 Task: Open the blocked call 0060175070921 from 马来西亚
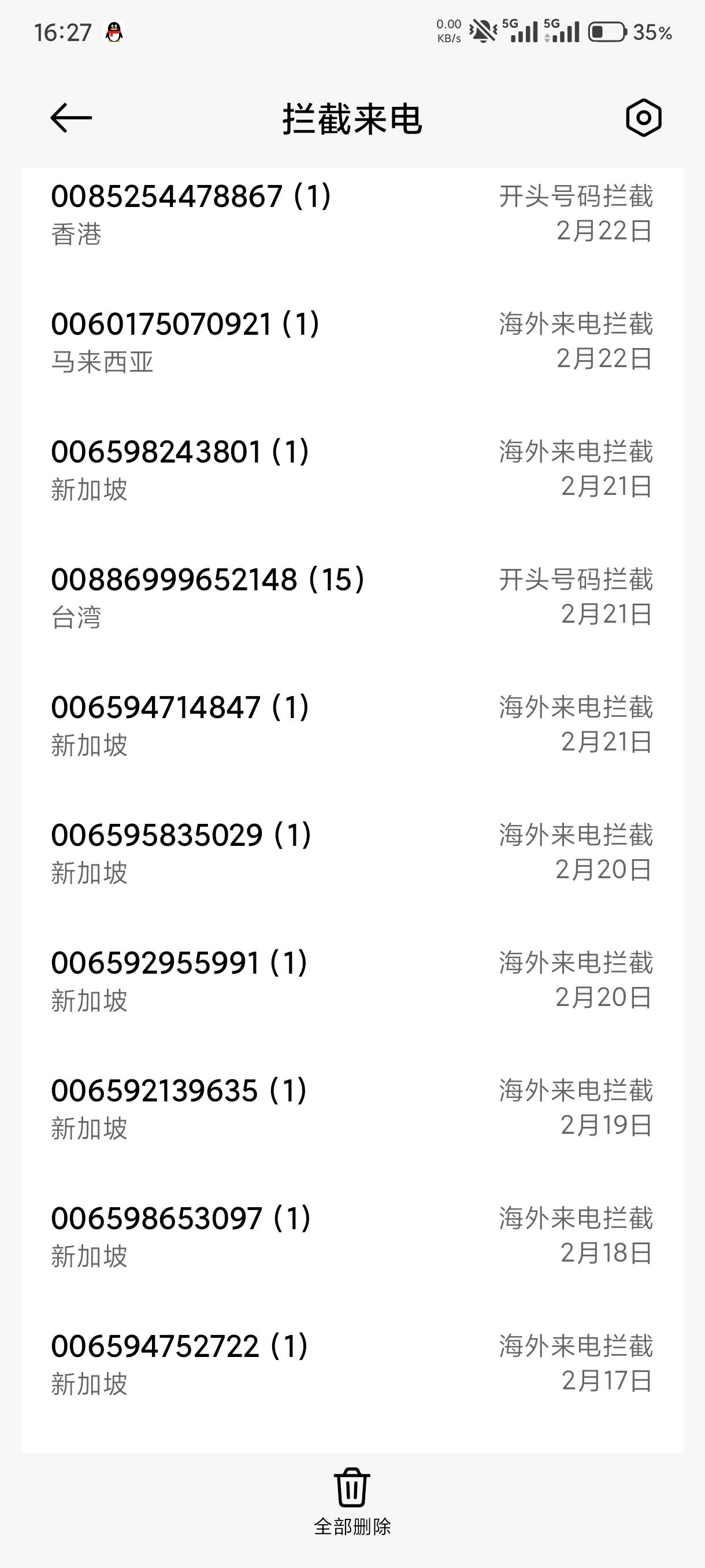click(352, 342)
